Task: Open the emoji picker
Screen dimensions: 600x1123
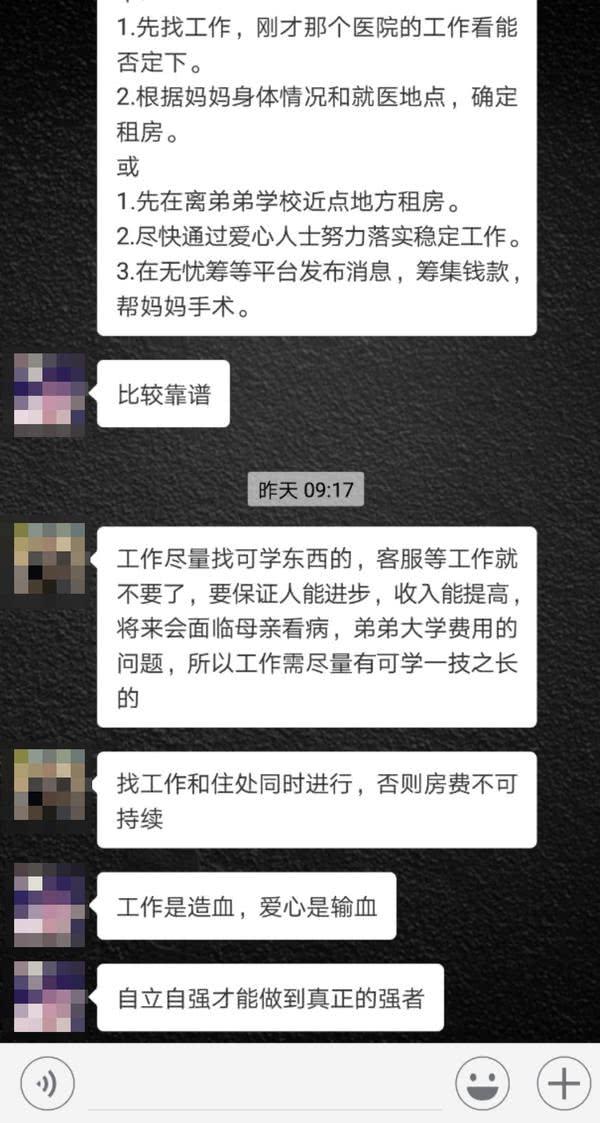Action: click(483, 1083)
